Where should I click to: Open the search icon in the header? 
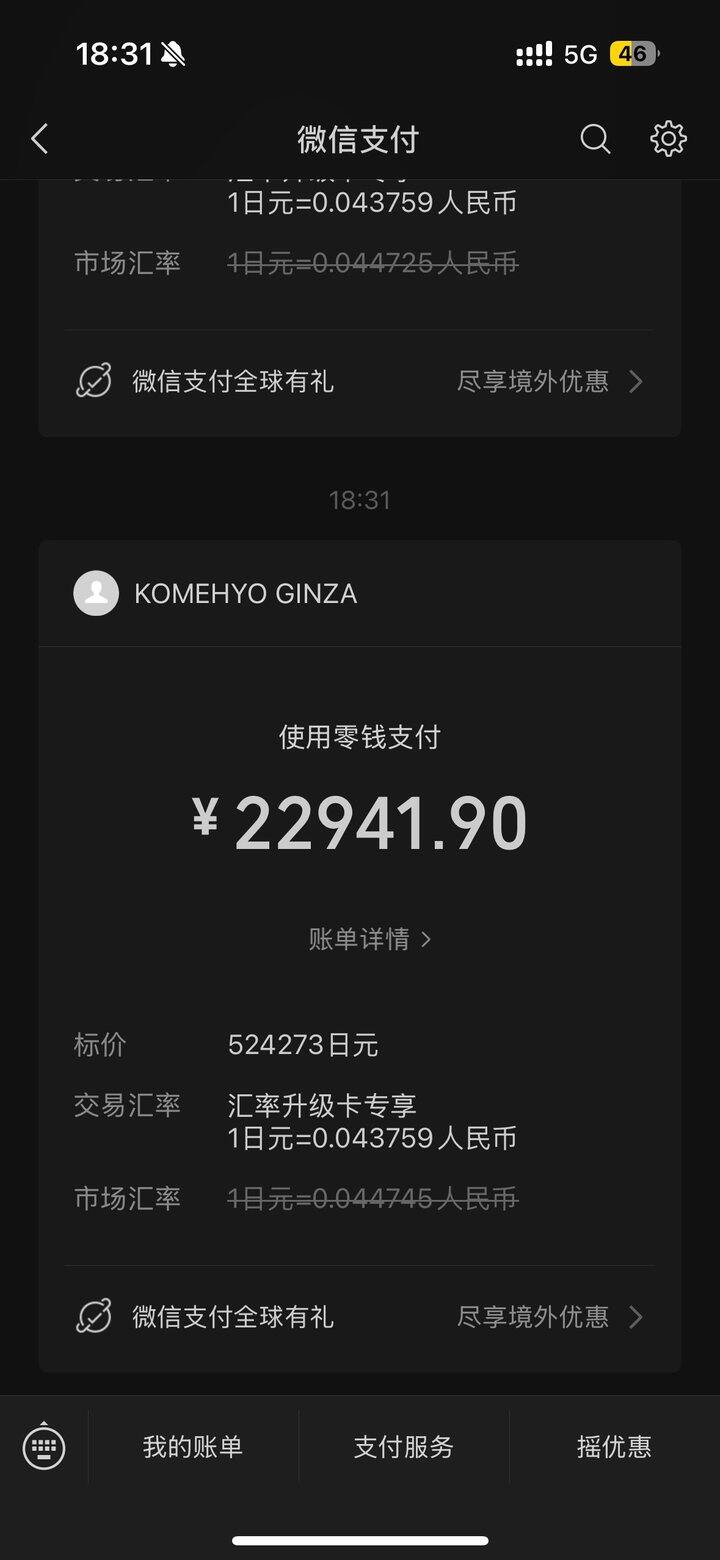pyautogui.click(x=595, y=139)
